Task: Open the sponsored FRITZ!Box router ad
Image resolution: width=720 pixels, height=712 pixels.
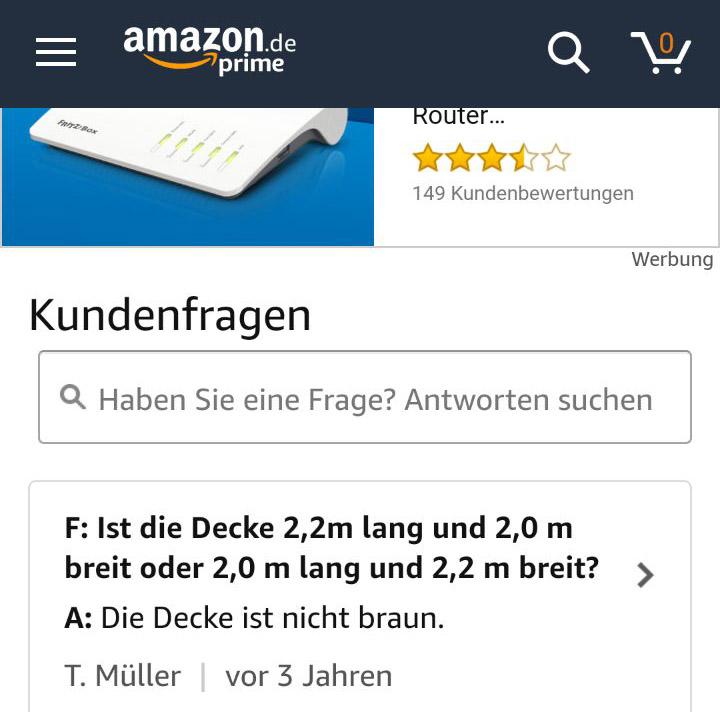Action: (188, 176)
